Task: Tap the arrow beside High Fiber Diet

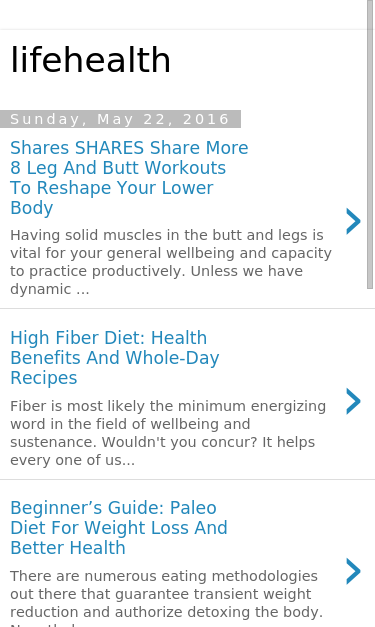Action: coord(353,401)
